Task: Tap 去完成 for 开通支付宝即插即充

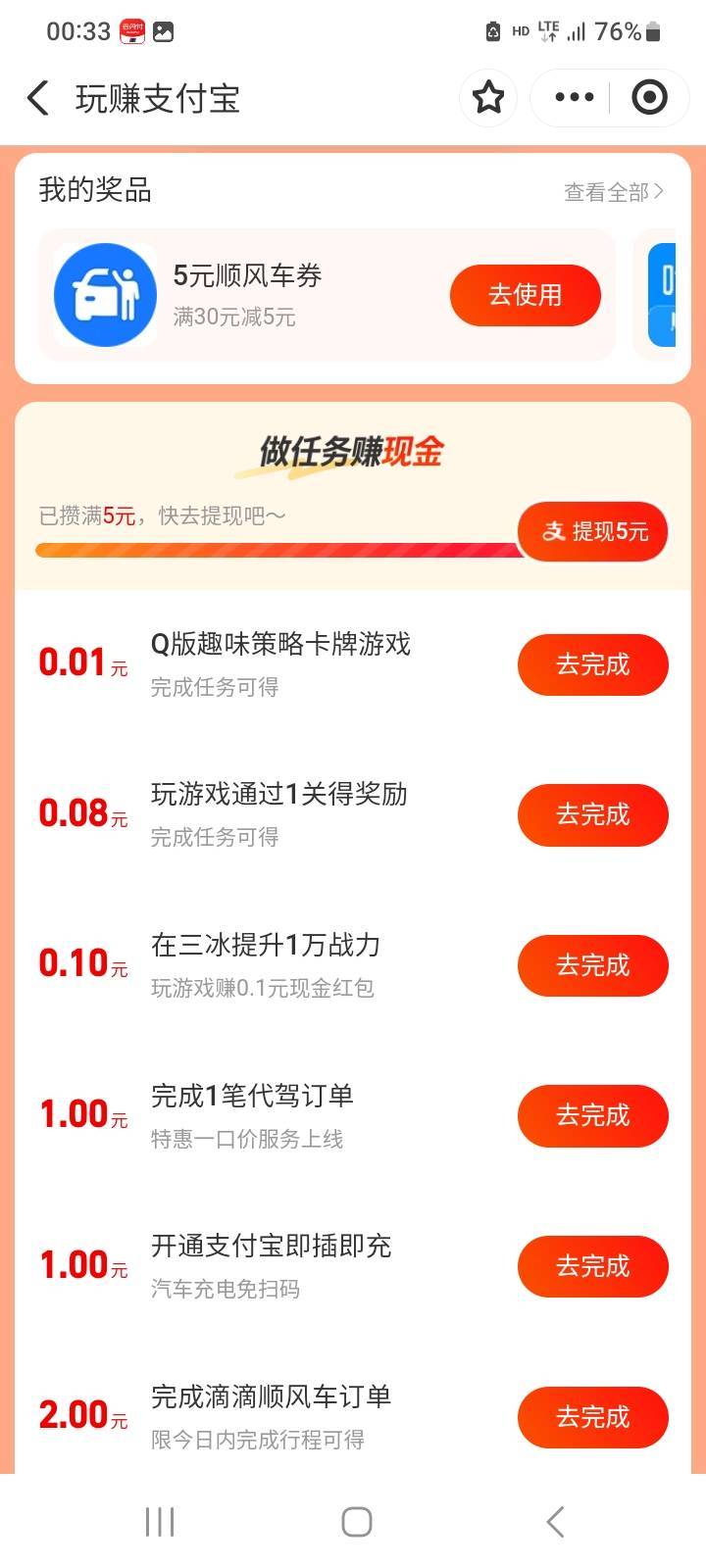Action: point(593,1266)
